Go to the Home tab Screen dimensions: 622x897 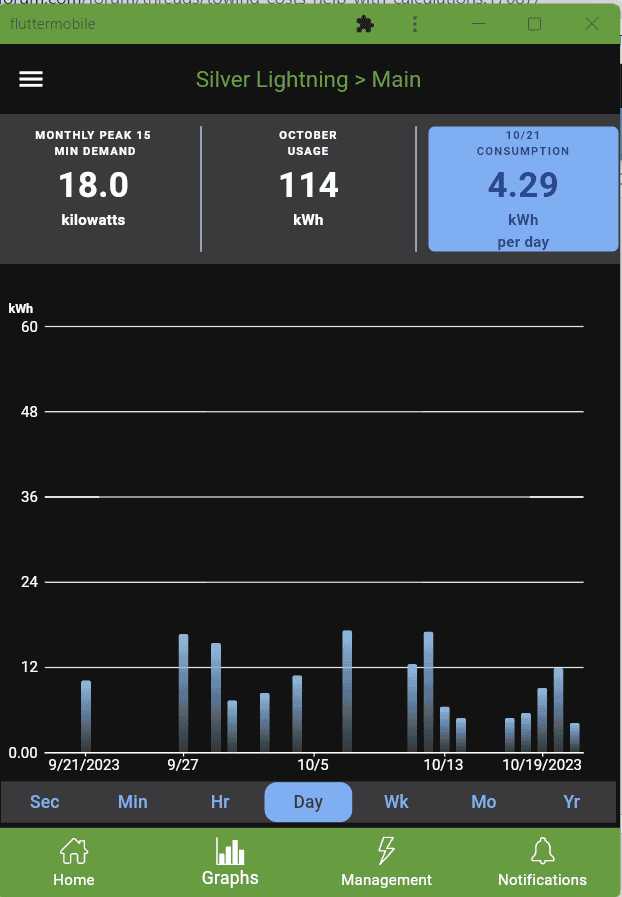point(74,863)
